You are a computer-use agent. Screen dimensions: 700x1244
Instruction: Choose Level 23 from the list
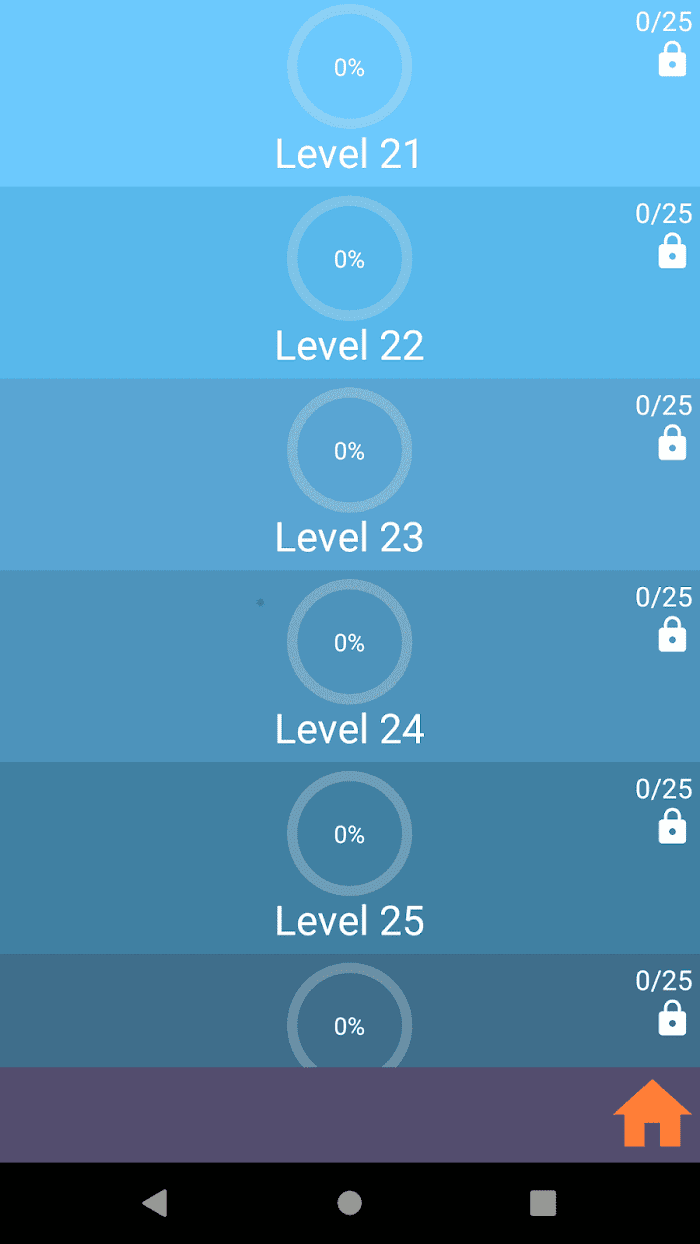pos(350,475)
